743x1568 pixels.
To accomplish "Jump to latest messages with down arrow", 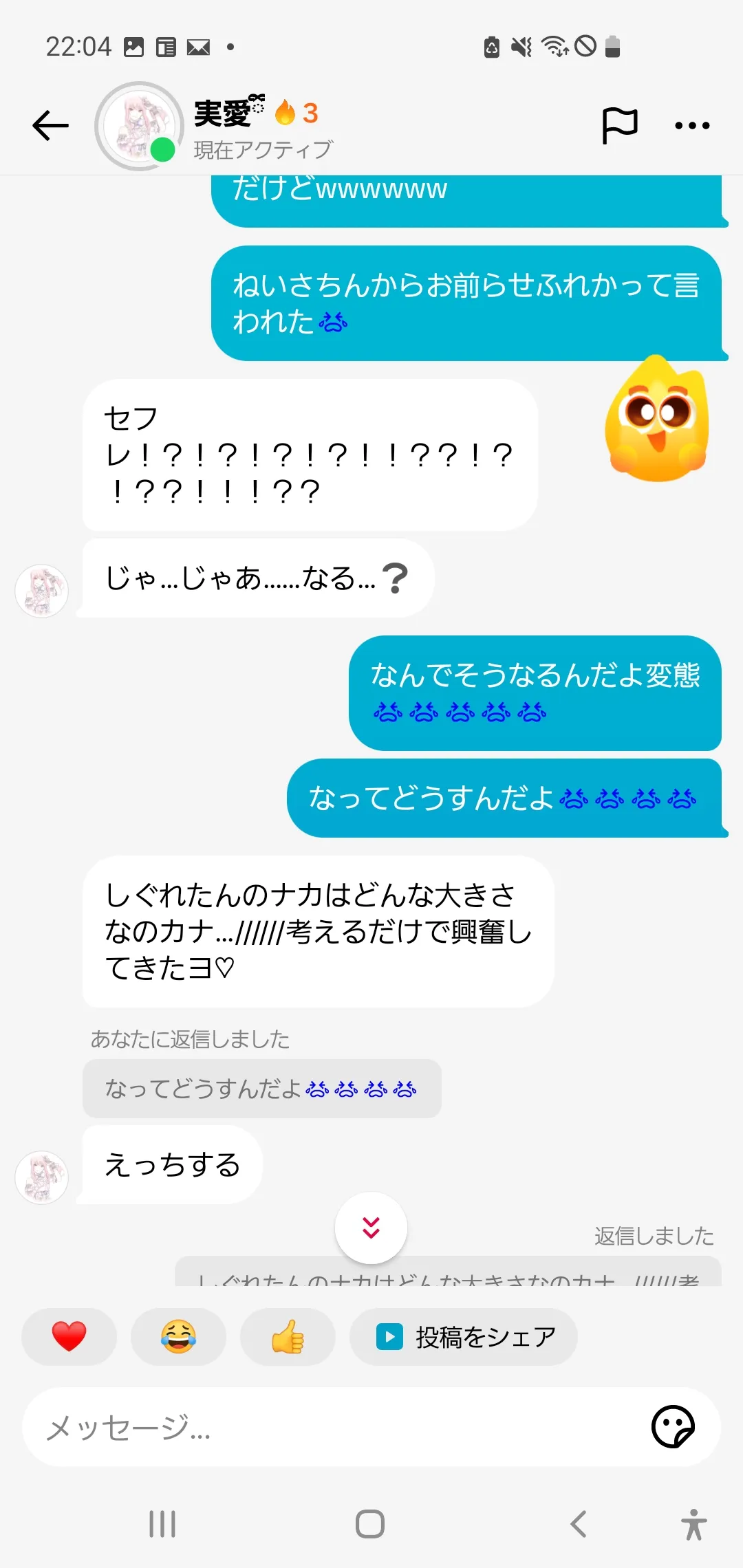I will click(371, 1228).
